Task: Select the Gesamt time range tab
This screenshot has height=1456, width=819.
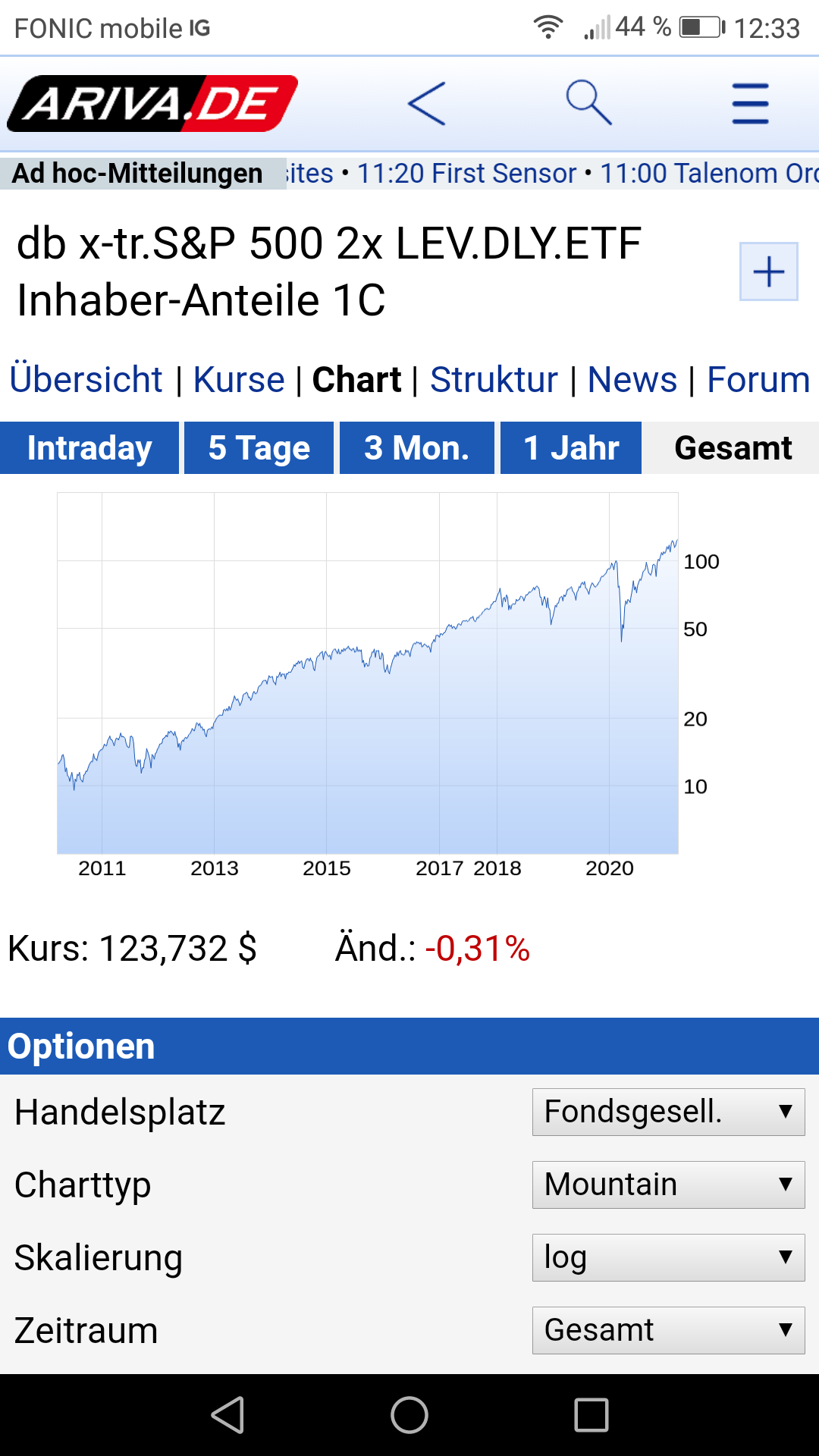Action: click(x=733, y=448)
